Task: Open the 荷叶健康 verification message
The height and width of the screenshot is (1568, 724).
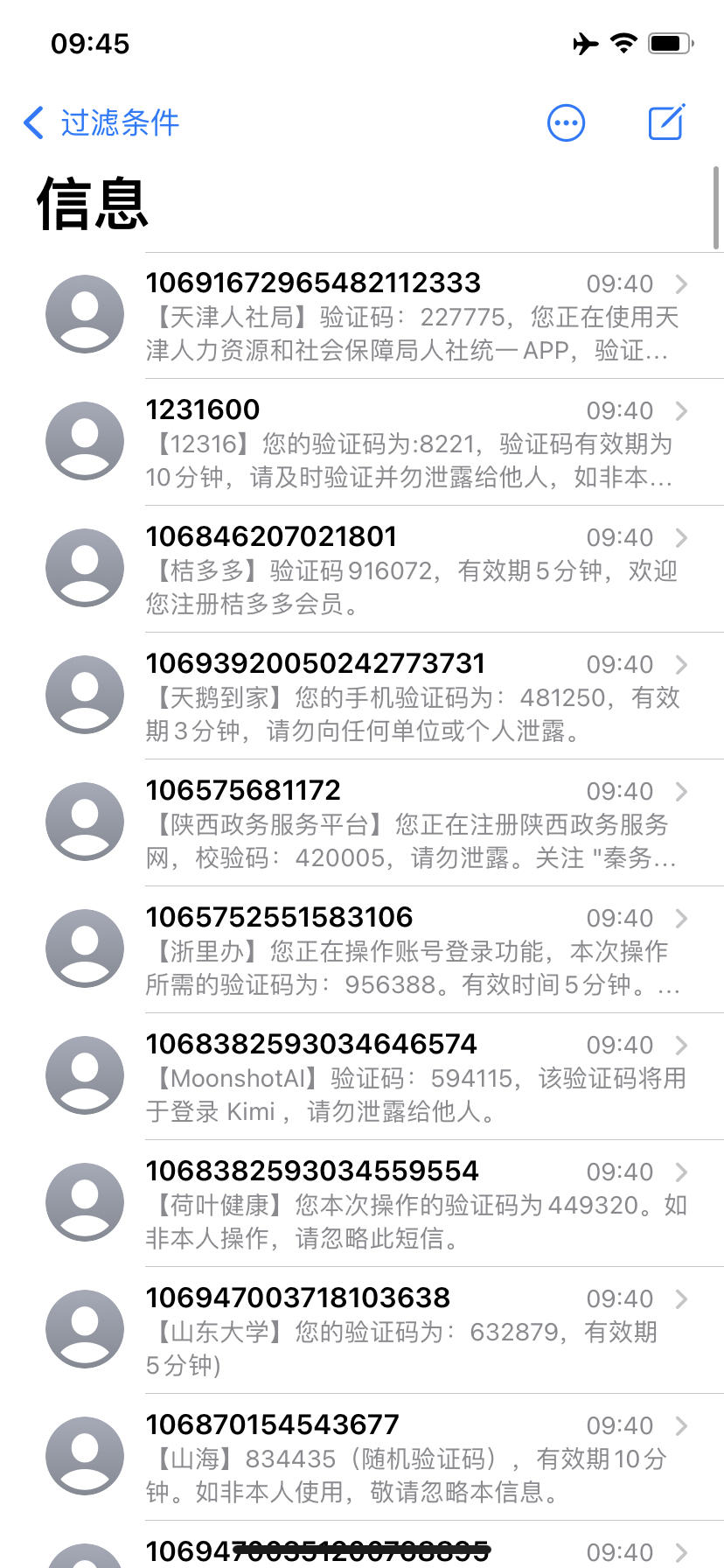Action: (x=411, y=1204)
